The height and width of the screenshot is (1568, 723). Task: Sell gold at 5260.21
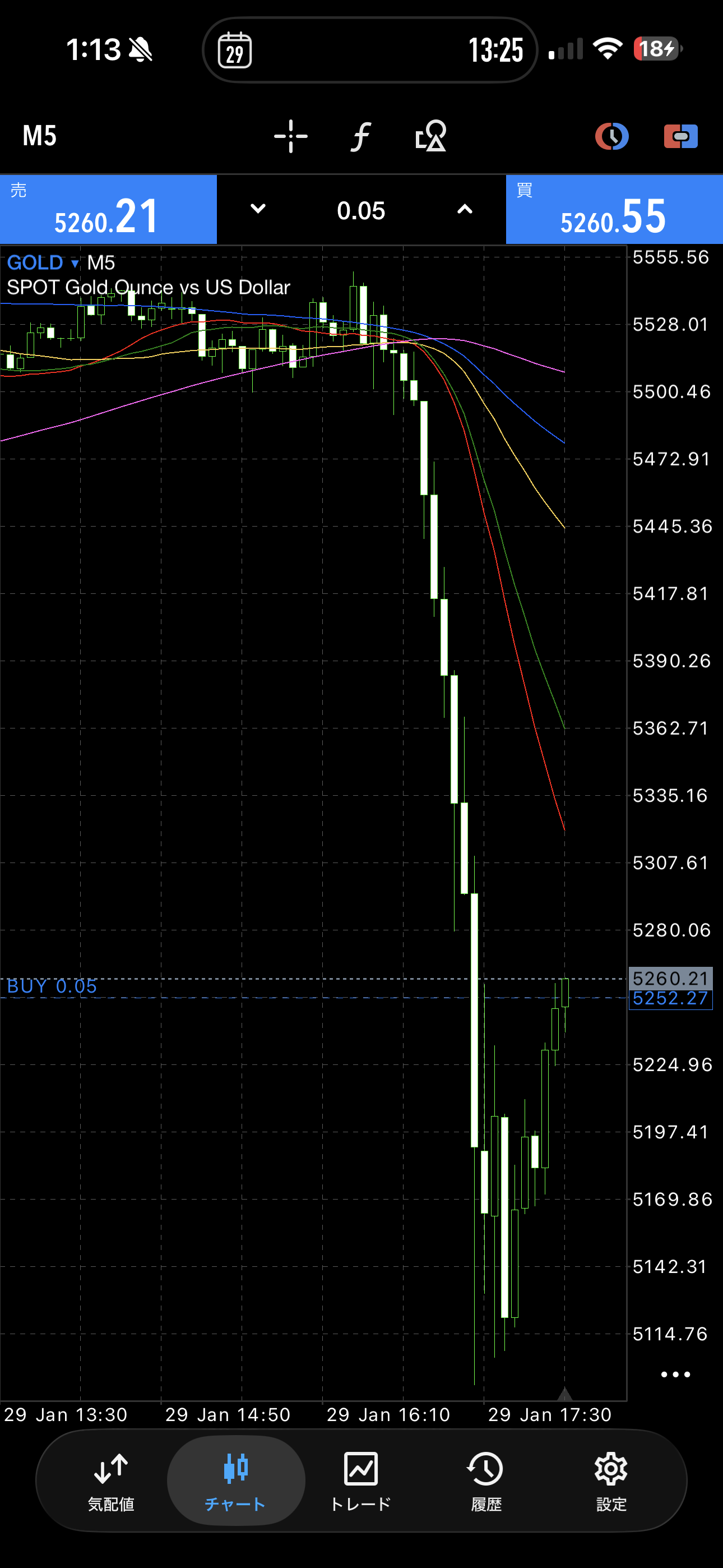point(108,209)
